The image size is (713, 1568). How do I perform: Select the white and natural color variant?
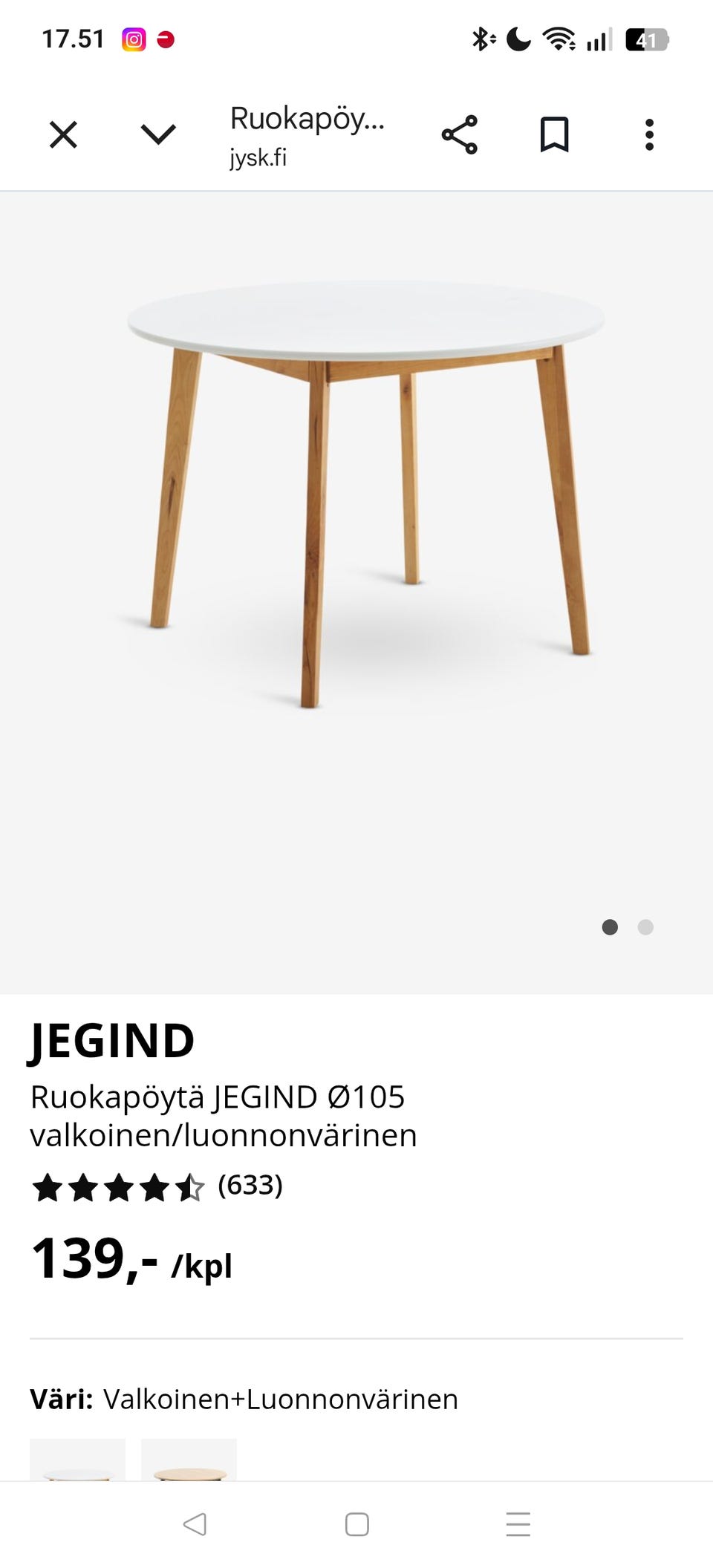point(77,1460)
